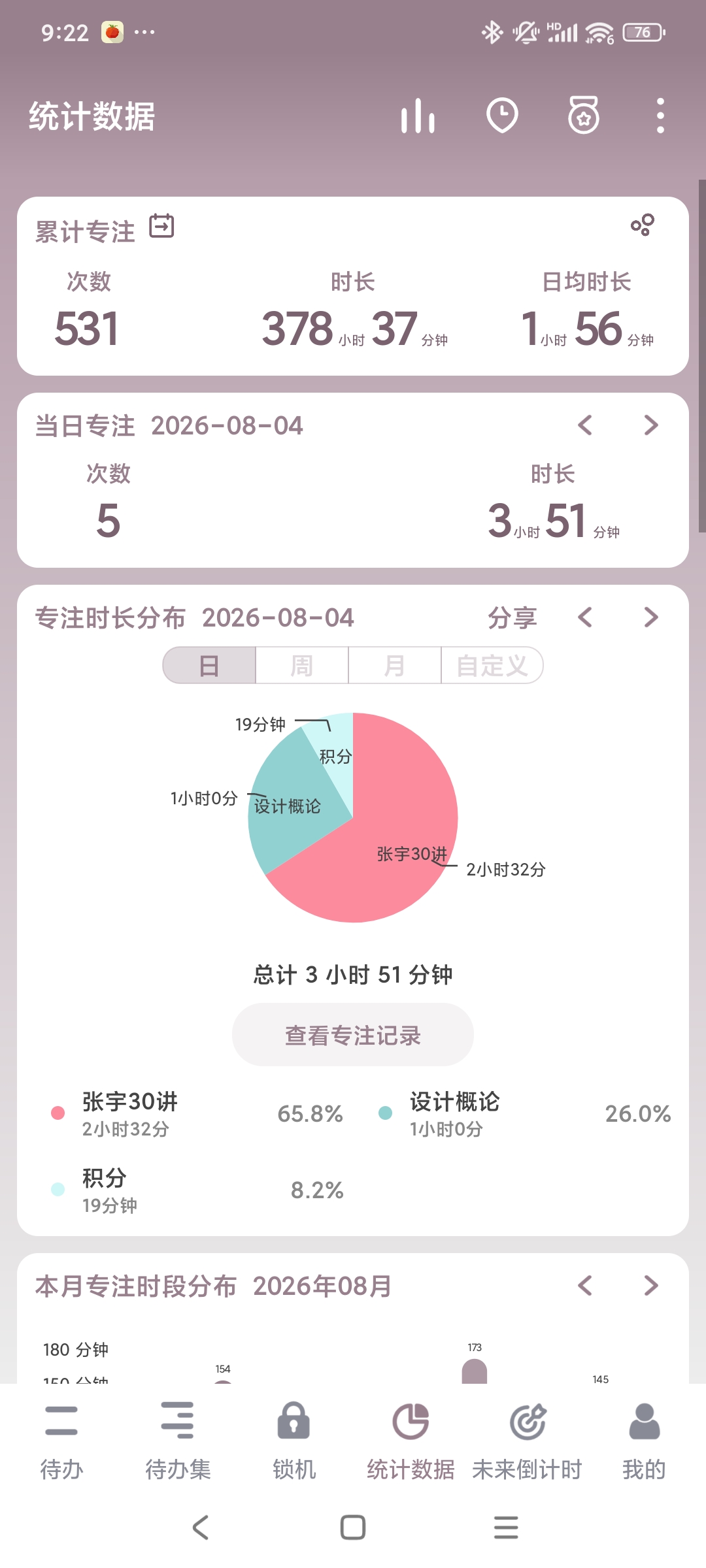Open the medal achievements icon
The height and width of the screenshot is (1568, 706).
[x=584, y=116]
